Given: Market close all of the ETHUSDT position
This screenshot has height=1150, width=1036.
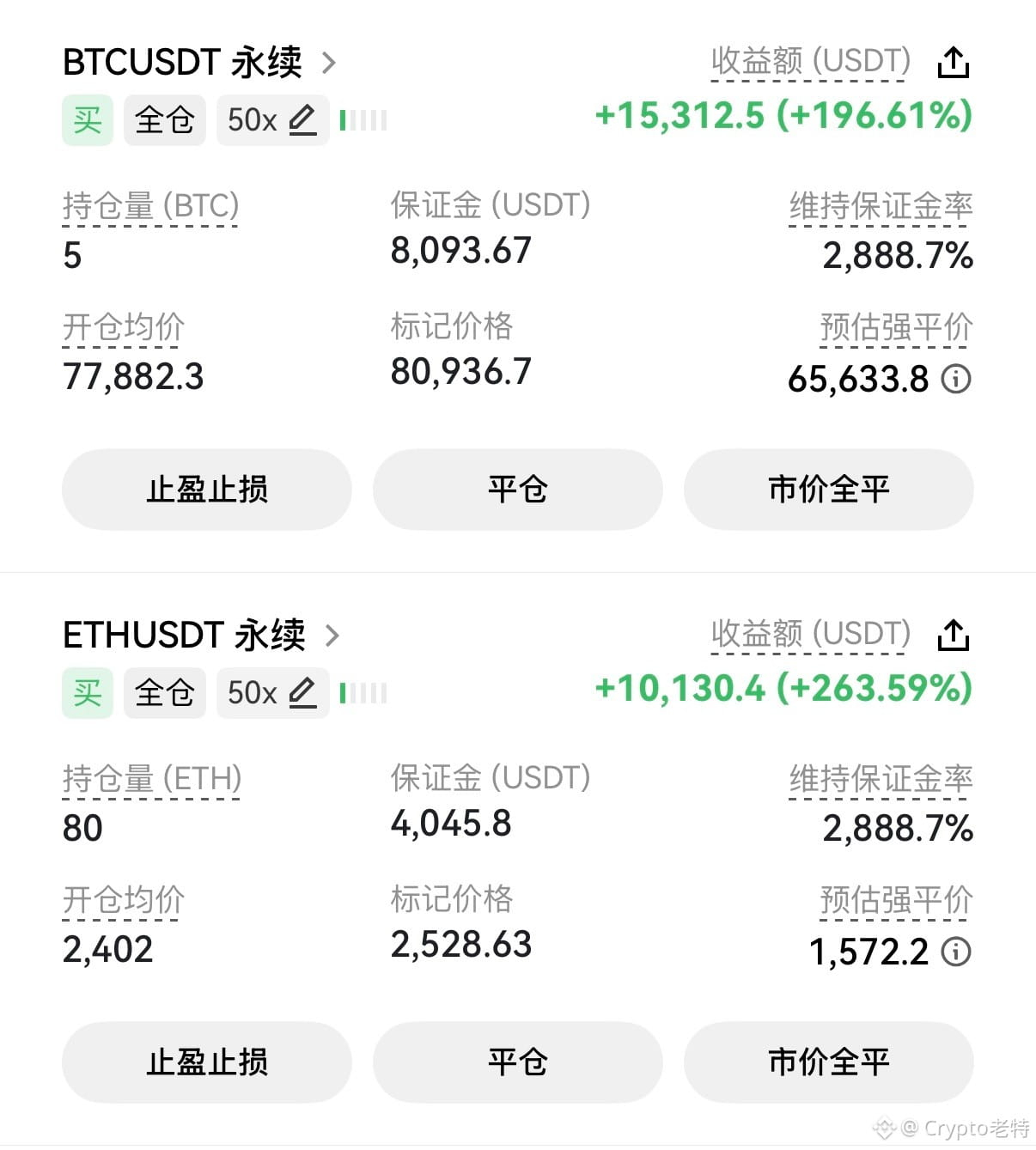Looking at the screenshot, I should point(829,1062).
